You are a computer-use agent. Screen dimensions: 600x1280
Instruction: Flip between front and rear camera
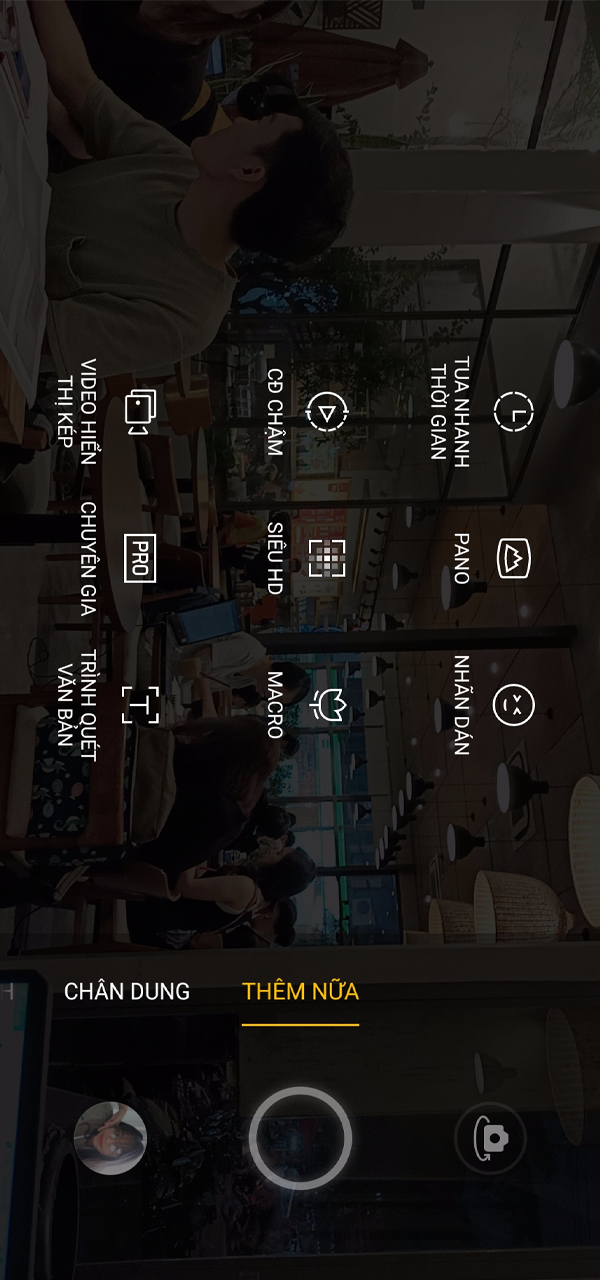[x=490, y=1138]
